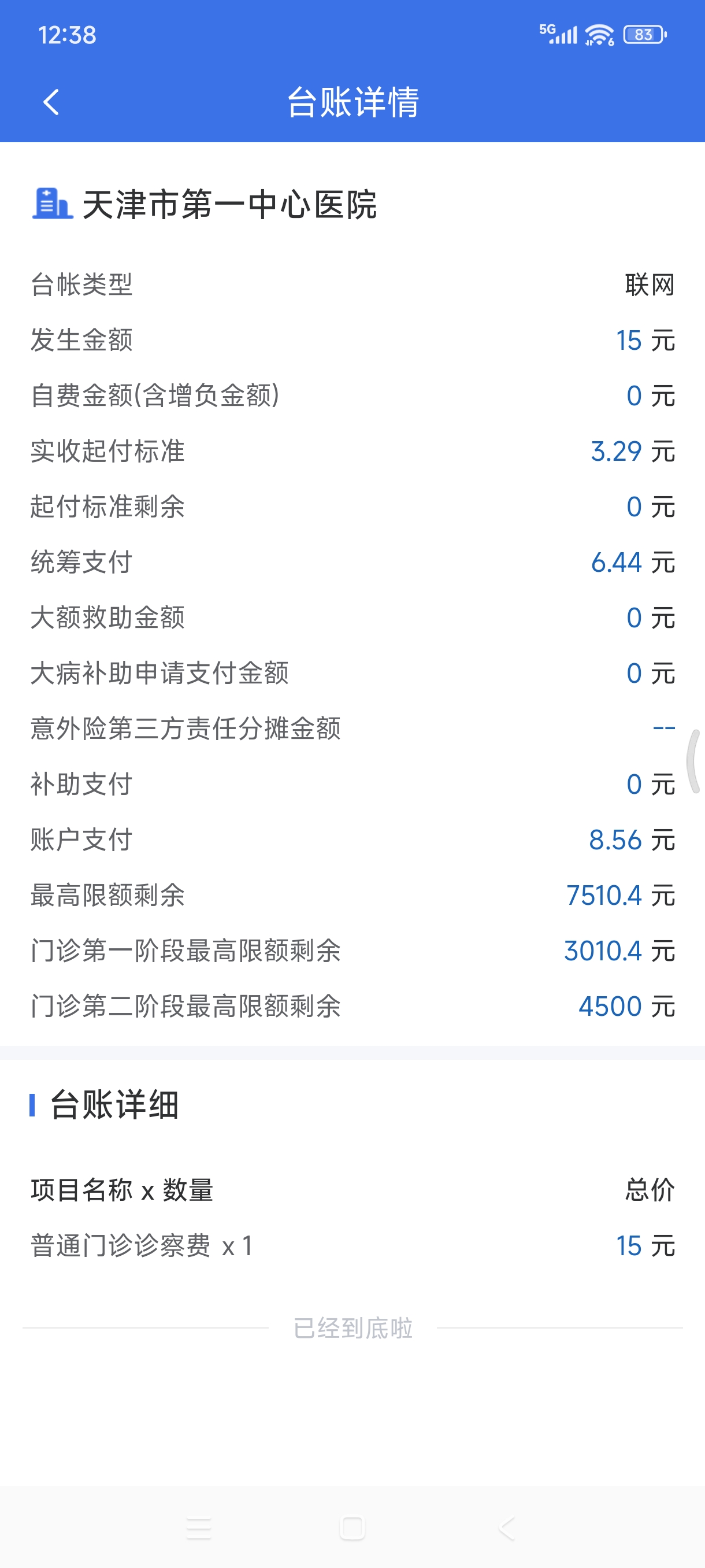Tap the system back button
705x1568 pixels.
point(506,1527)
